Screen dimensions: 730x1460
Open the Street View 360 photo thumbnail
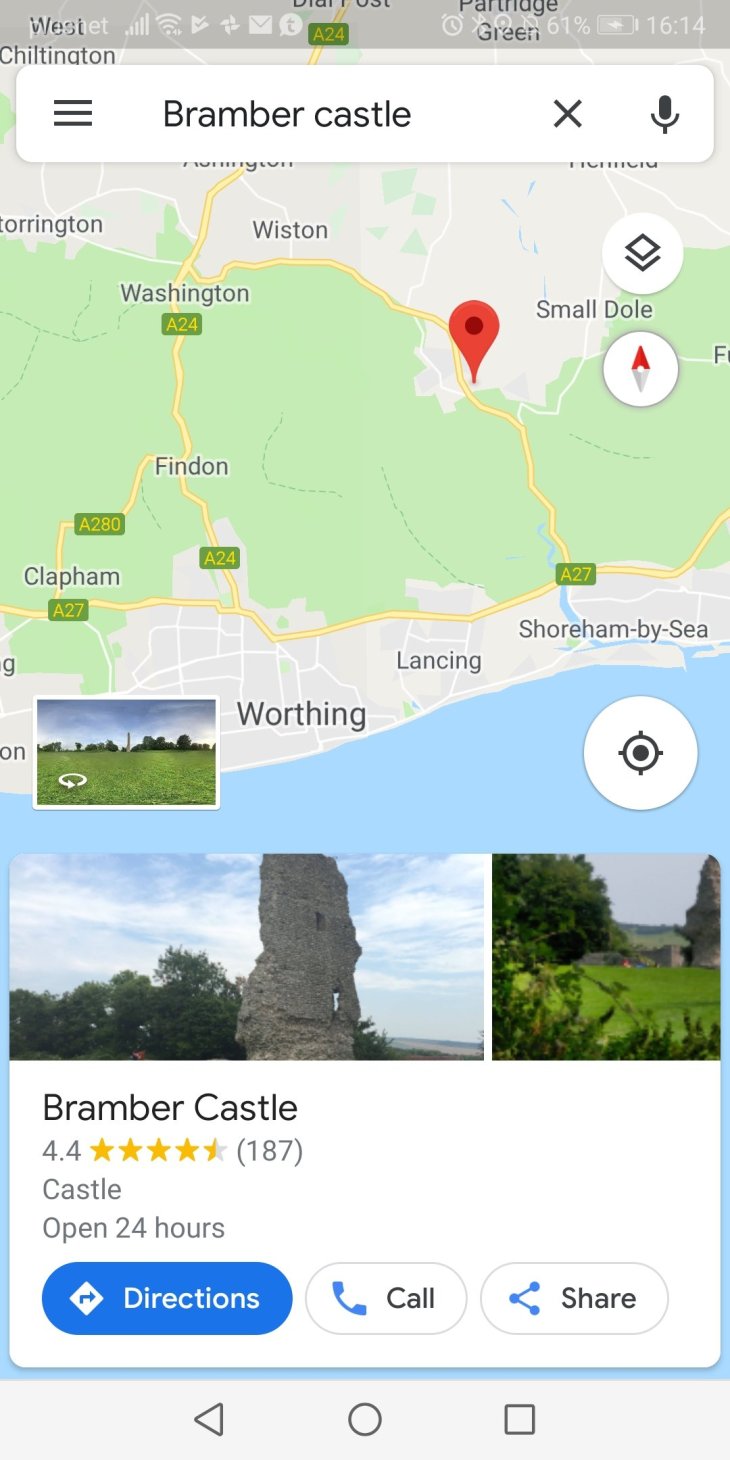click(x=126, y=752)
